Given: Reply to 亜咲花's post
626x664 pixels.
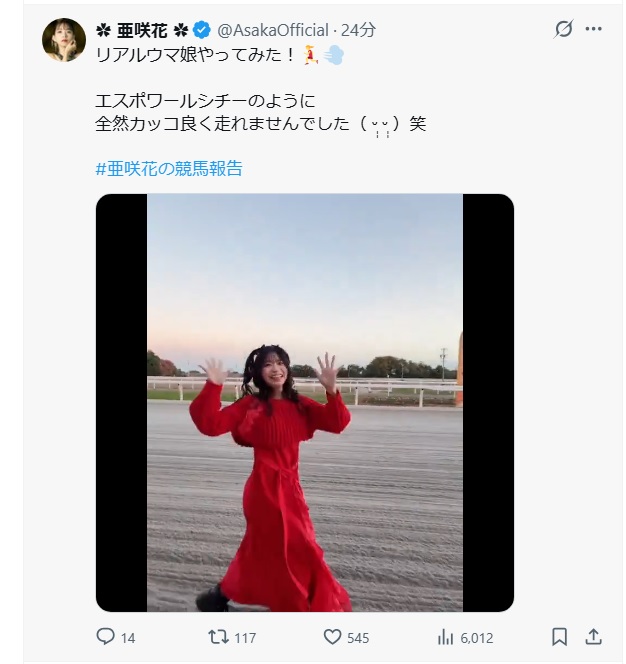Looking at the screenshot, I should 107,636.
